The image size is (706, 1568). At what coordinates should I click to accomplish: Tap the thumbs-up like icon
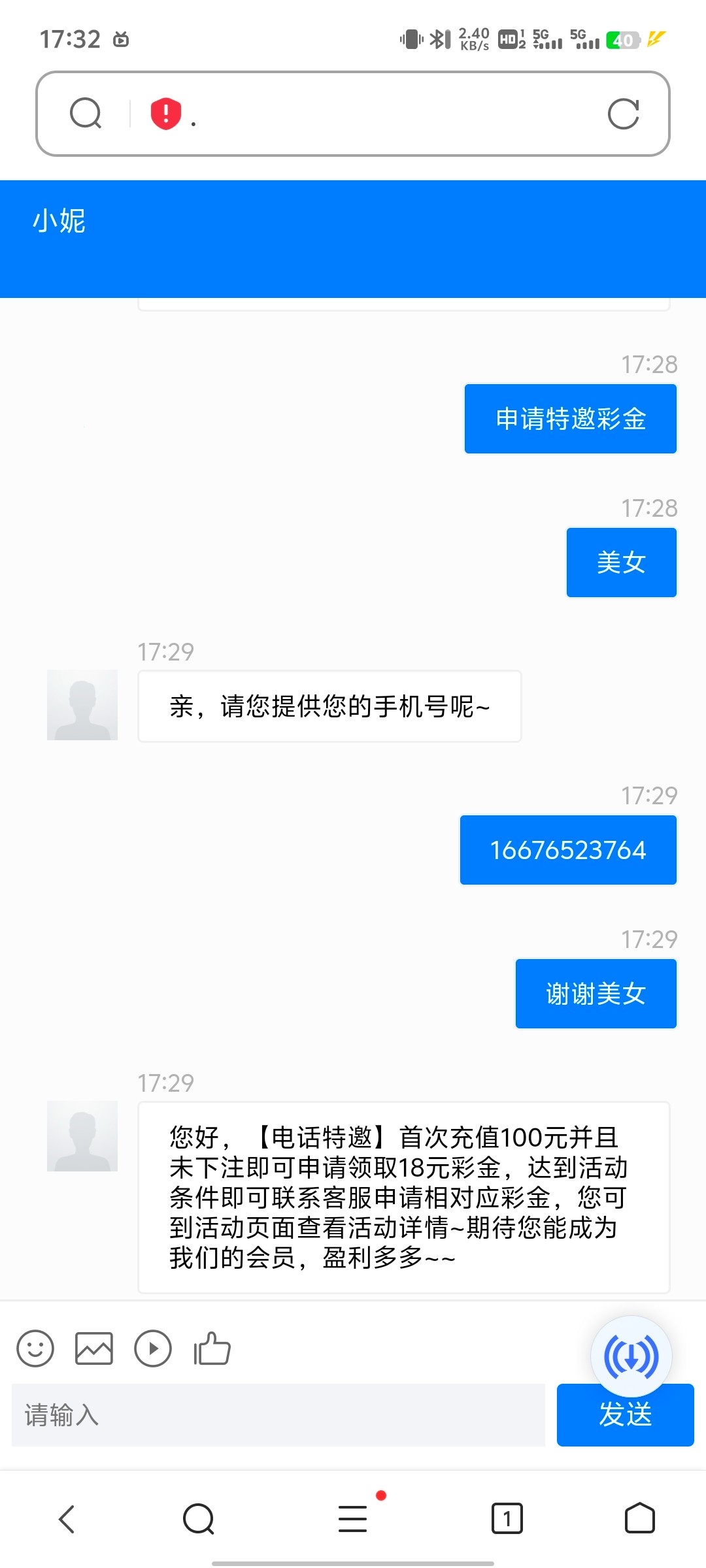coord(211,1347)
